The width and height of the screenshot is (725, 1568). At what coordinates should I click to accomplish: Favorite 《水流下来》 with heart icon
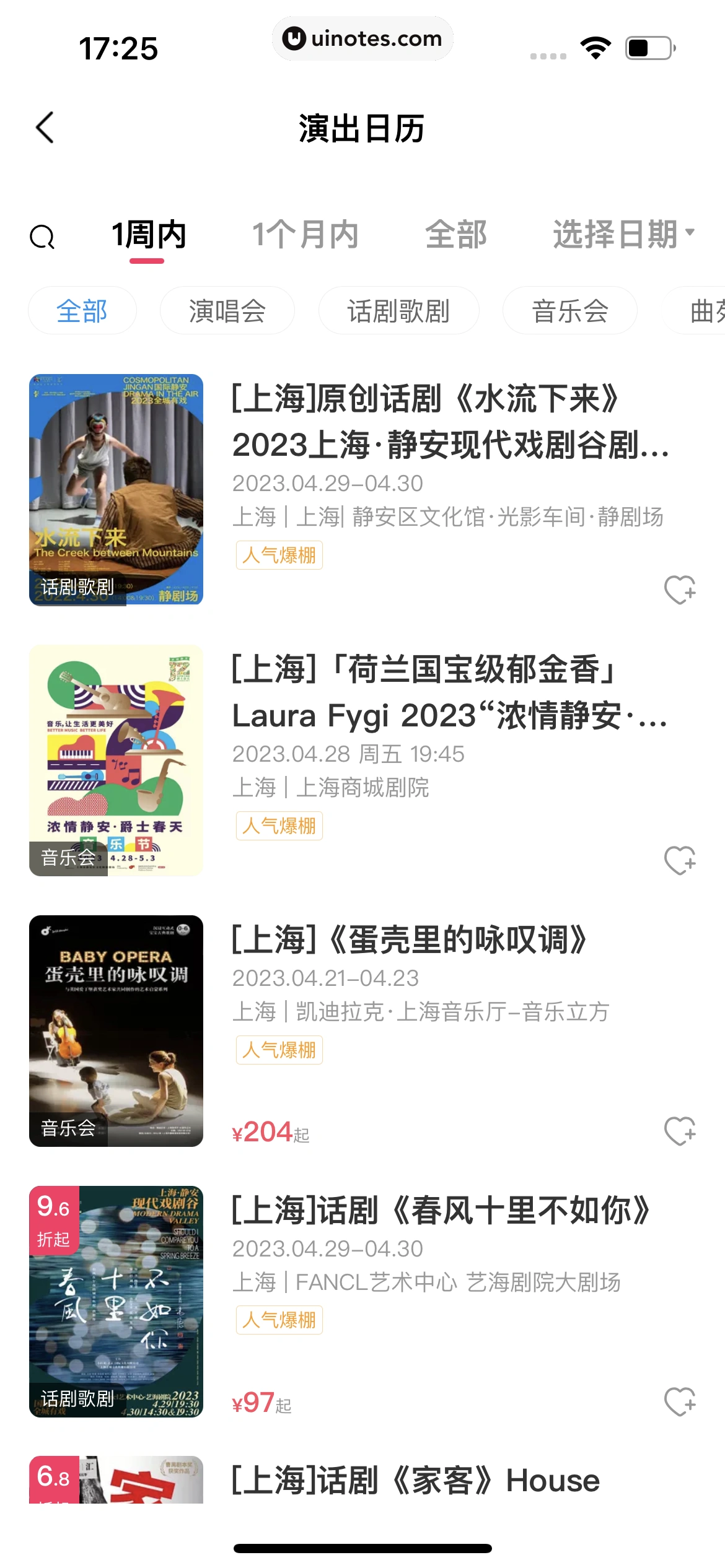680,590
